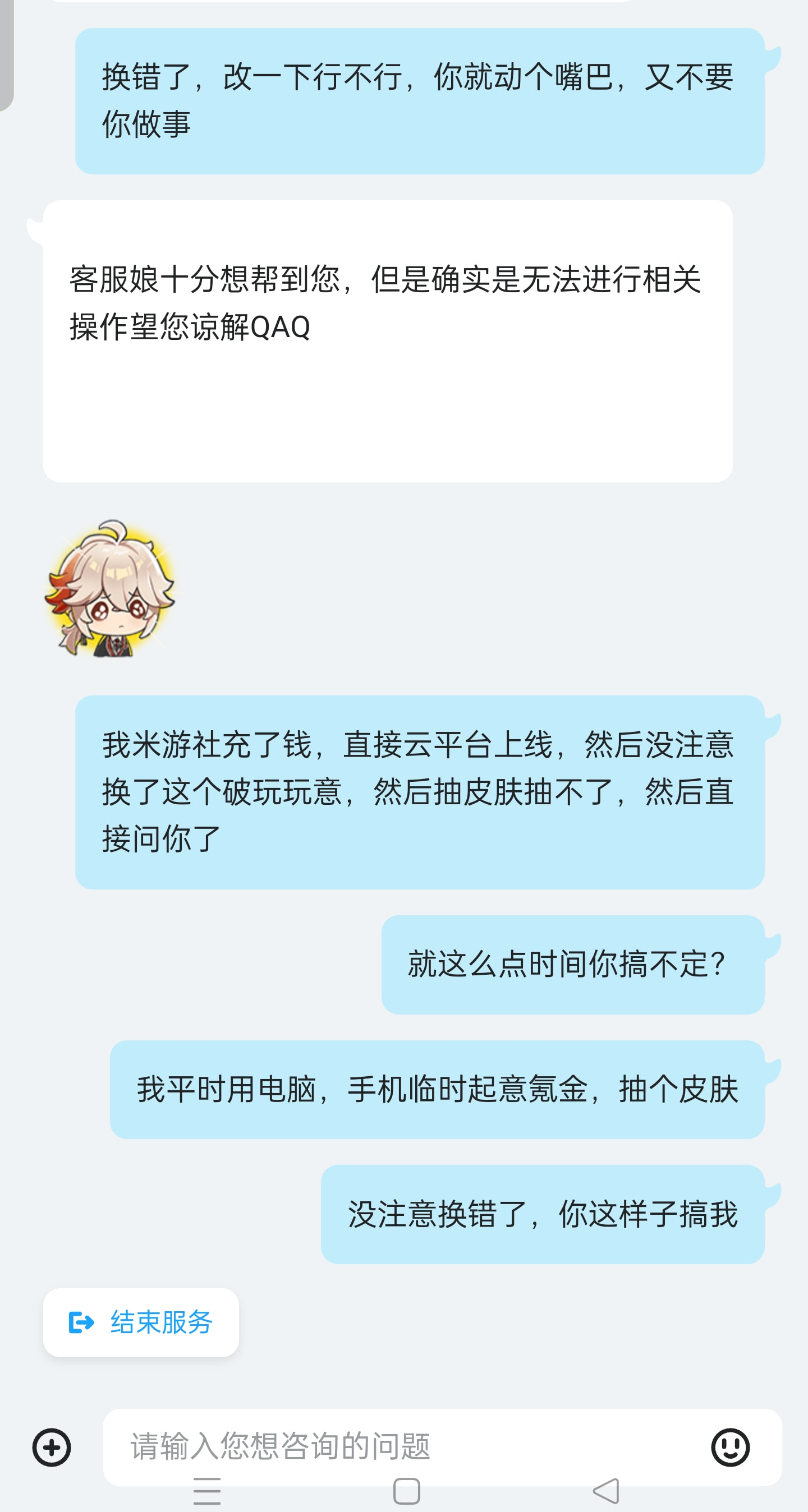Go back using the system back button

[606, 1491]
